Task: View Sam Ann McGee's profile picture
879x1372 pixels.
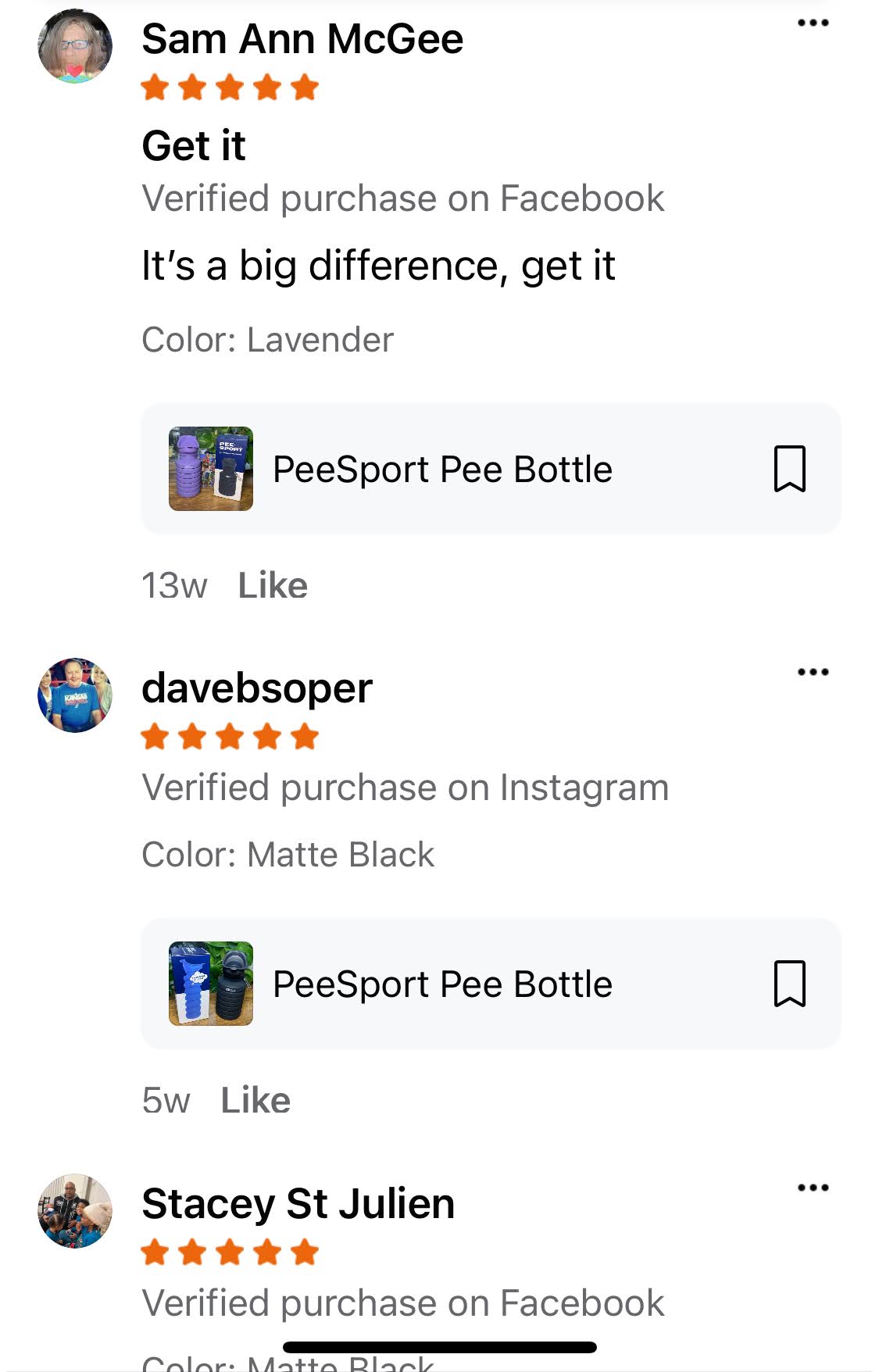Action: [75, 46]
